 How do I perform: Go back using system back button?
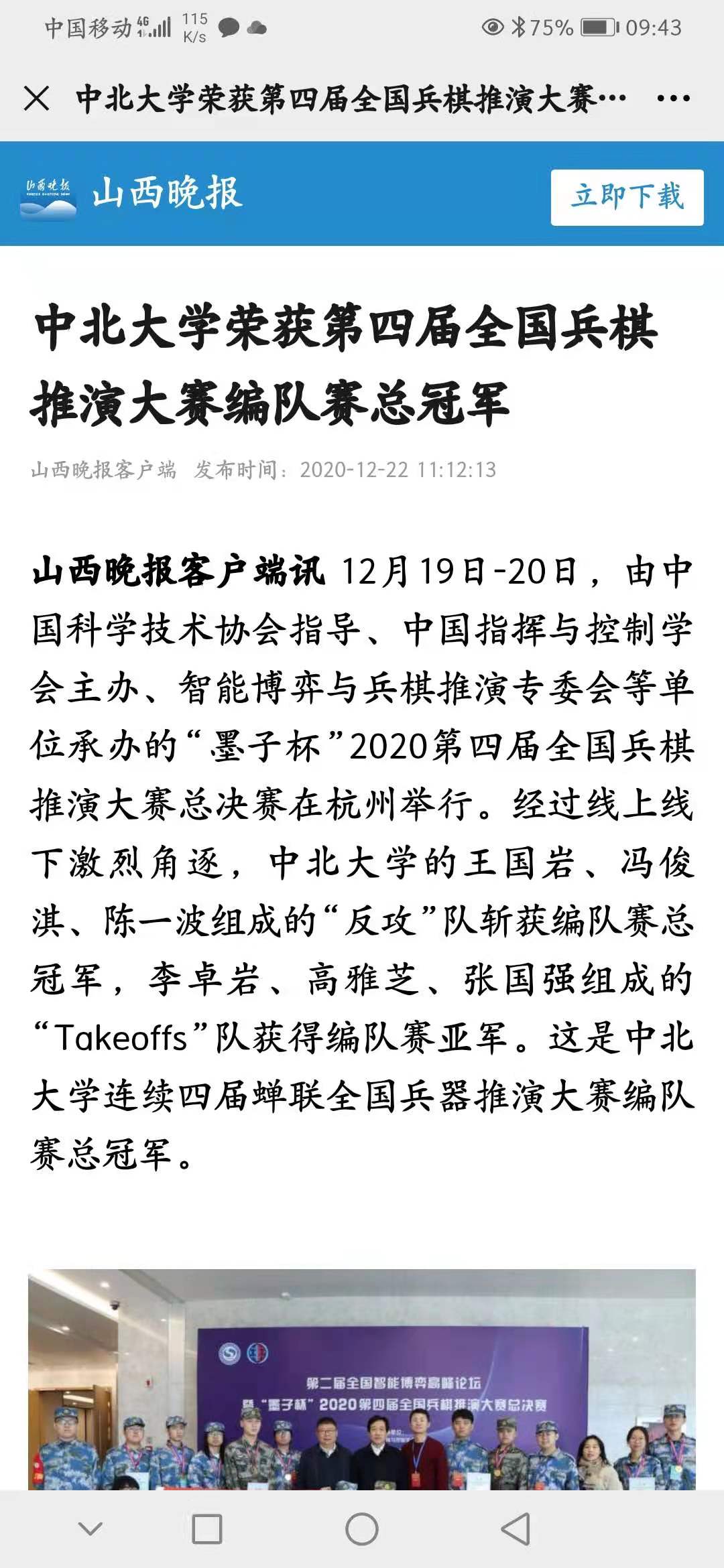[x=516, y=1528]
